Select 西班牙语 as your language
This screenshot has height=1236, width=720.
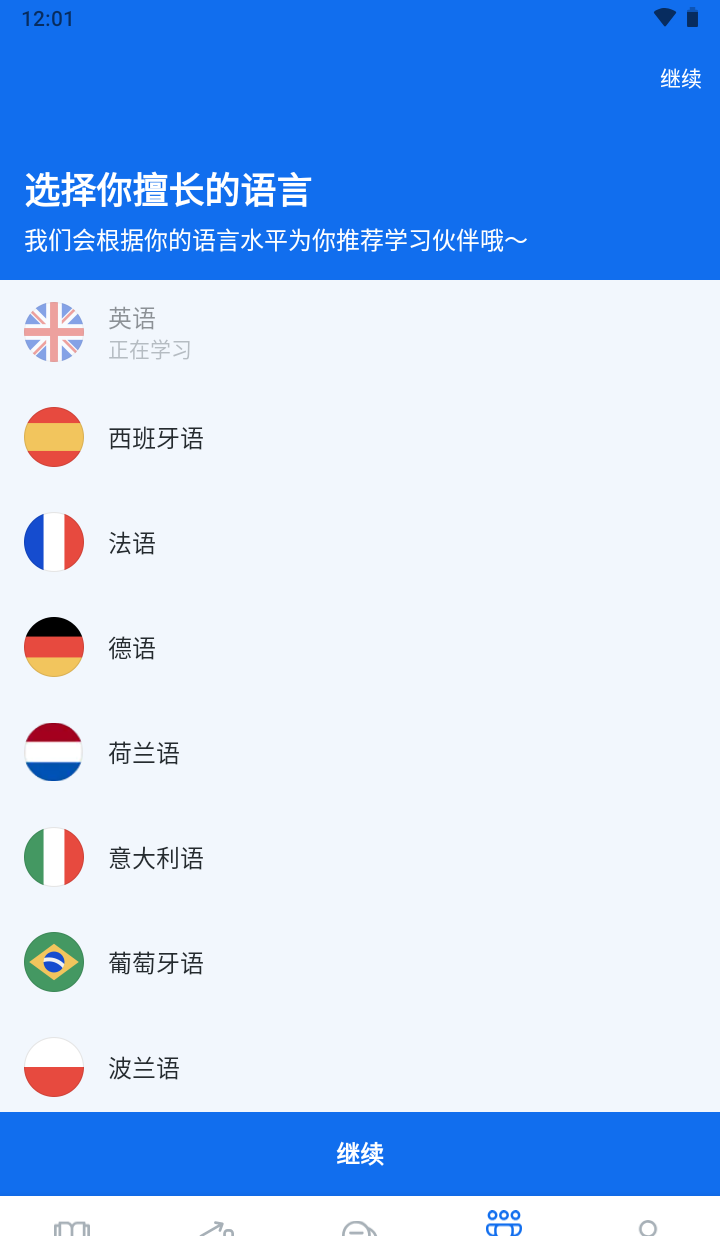pyautogui.click(x=156, y=438)
